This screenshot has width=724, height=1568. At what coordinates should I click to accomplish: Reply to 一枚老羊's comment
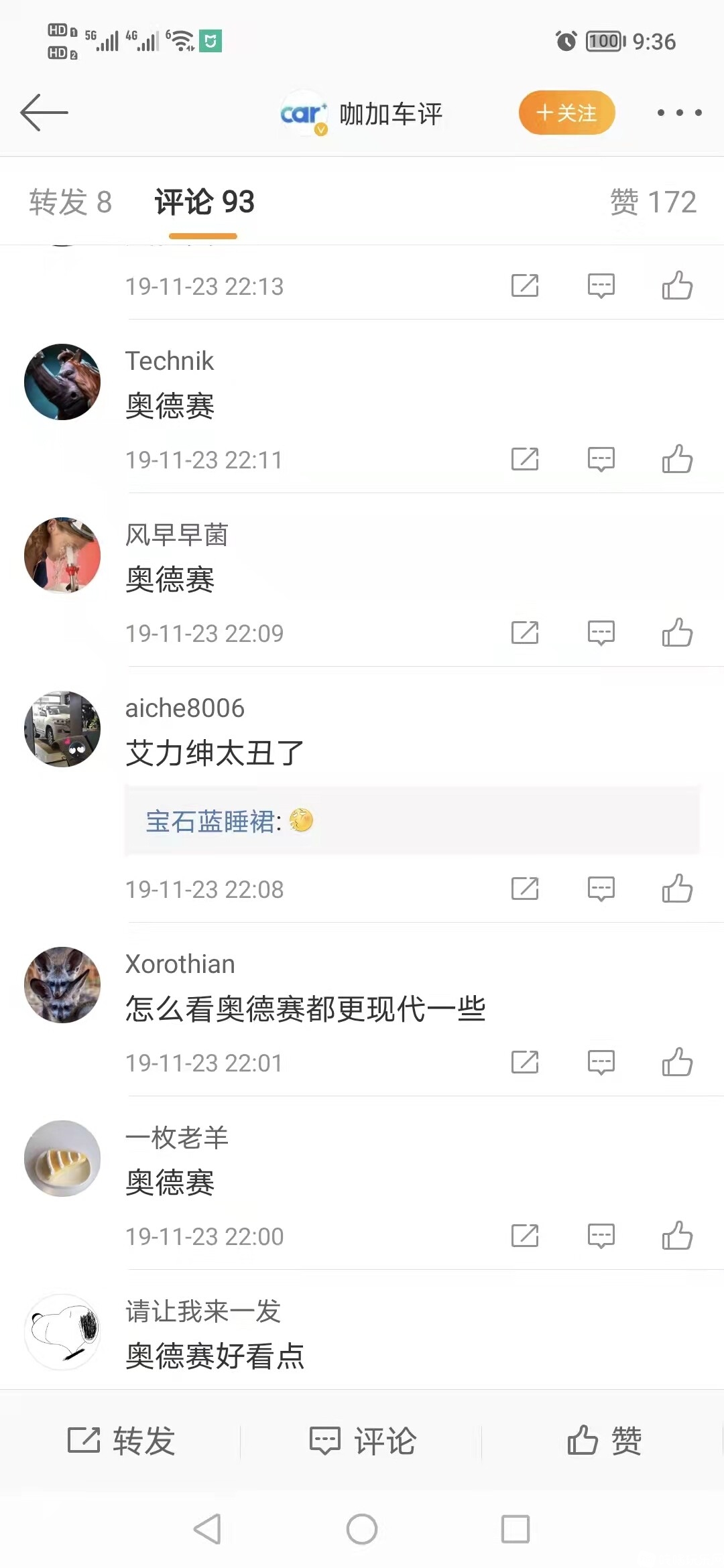tap(601, 1236)
